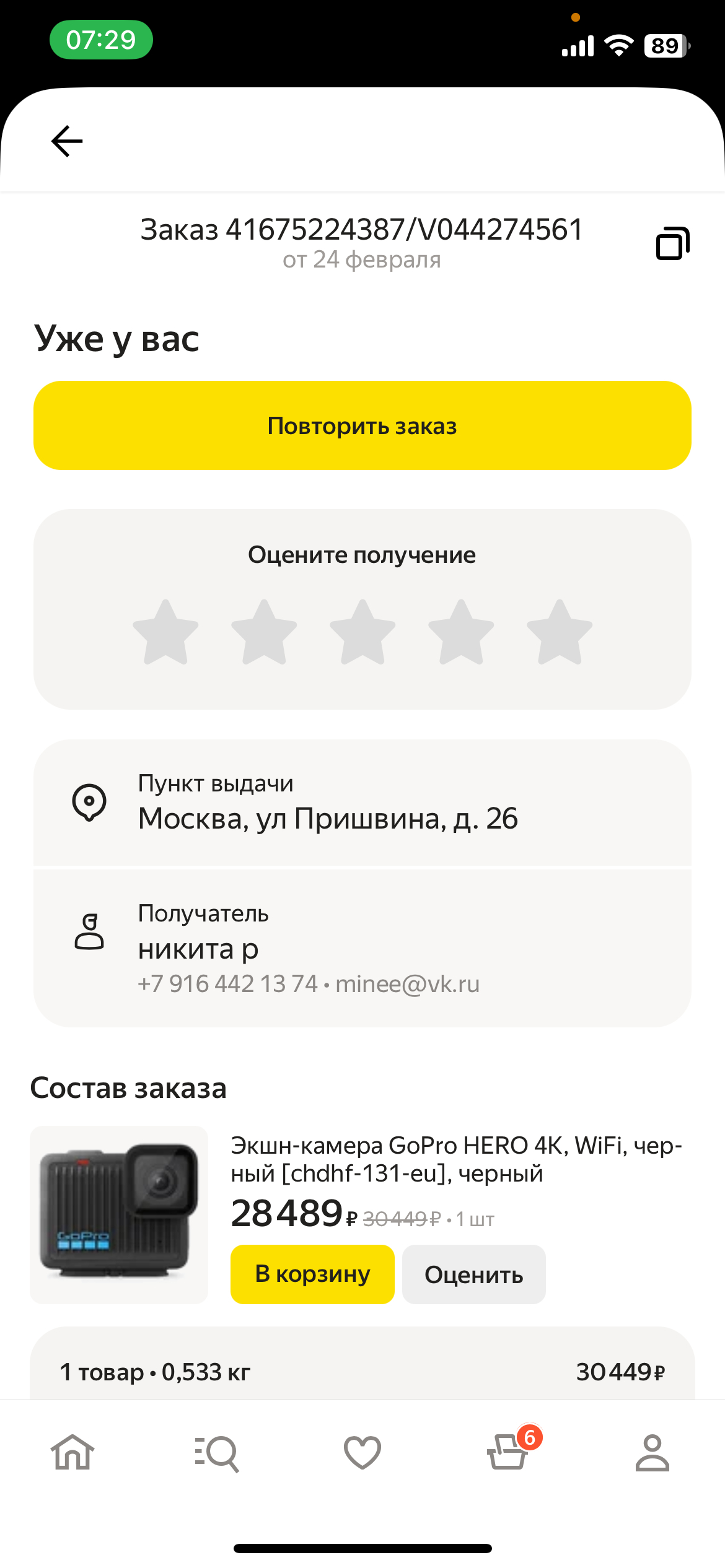Viewport: 725px width, 1568px height.
Task: Open pickup point Москва, ул Пришвина
Action: [362, 803]
